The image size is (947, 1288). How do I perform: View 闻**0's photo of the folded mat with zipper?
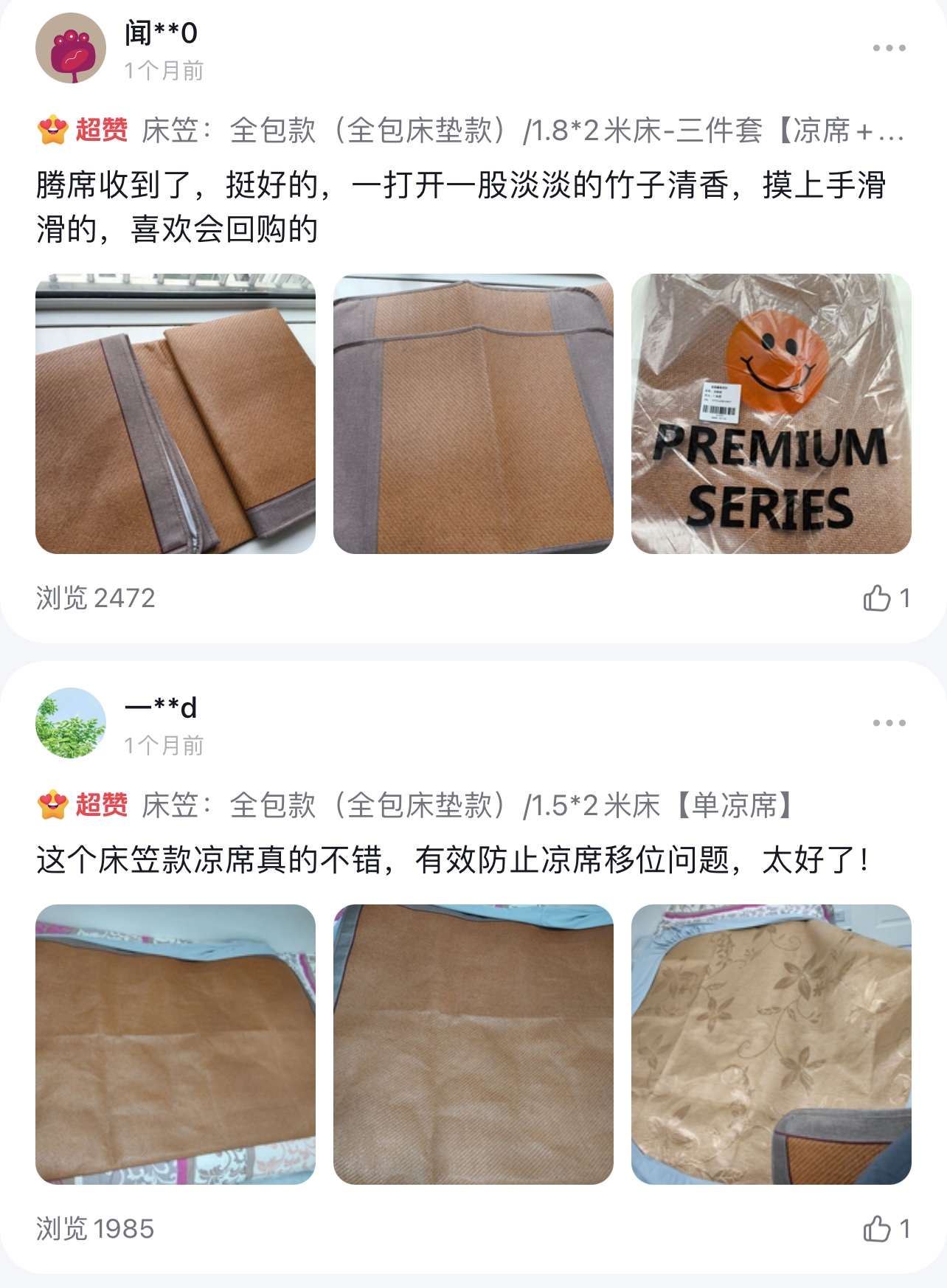[176, 414]
